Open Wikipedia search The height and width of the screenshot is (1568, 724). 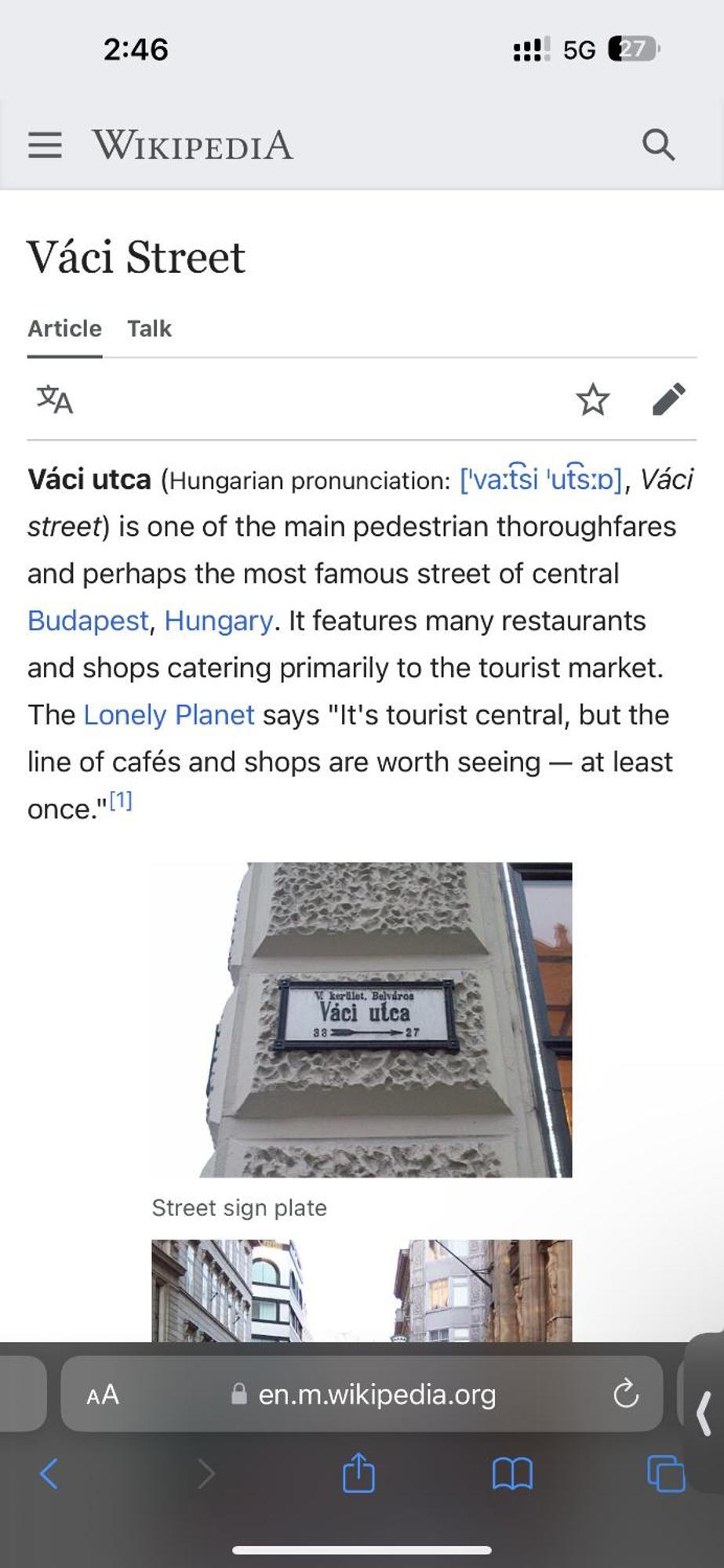click(x=657, y=145)
